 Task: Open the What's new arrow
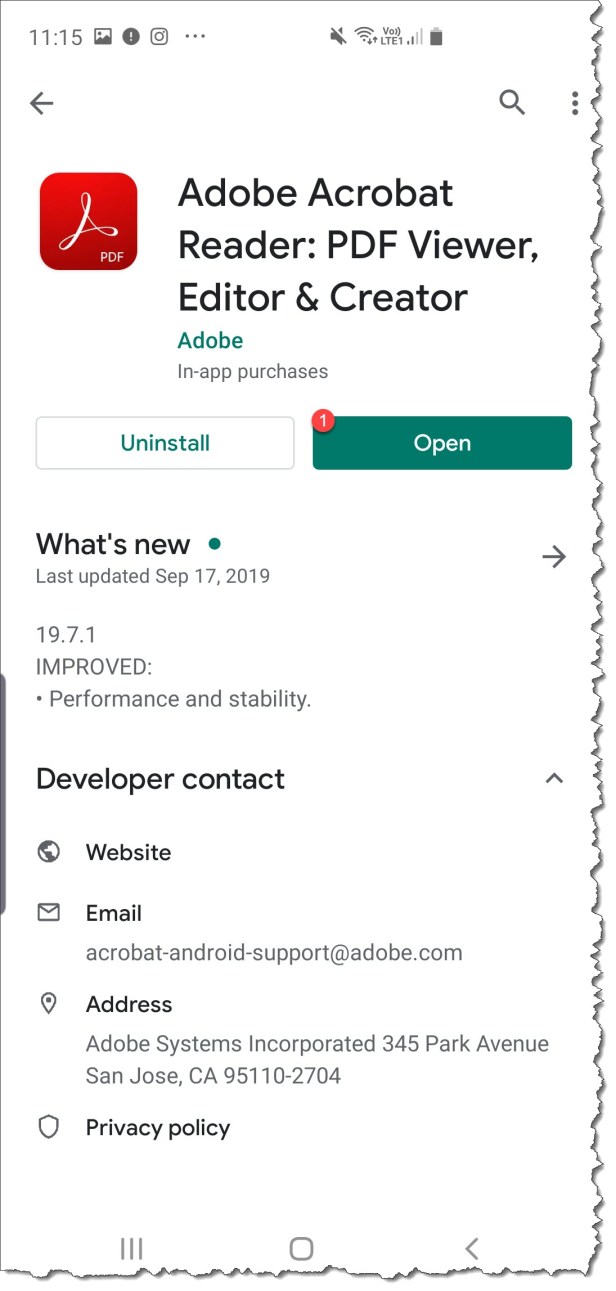pos(553,557)
